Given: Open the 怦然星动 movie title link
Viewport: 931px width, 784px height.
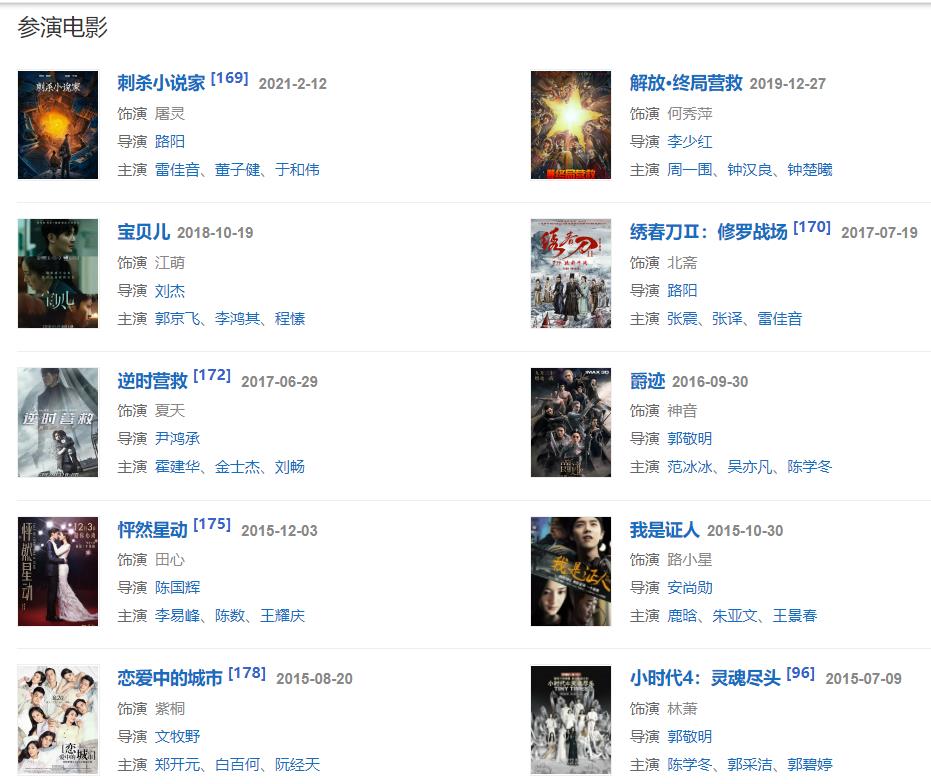Looking at the screenshot, I should [x=152, y=530].
